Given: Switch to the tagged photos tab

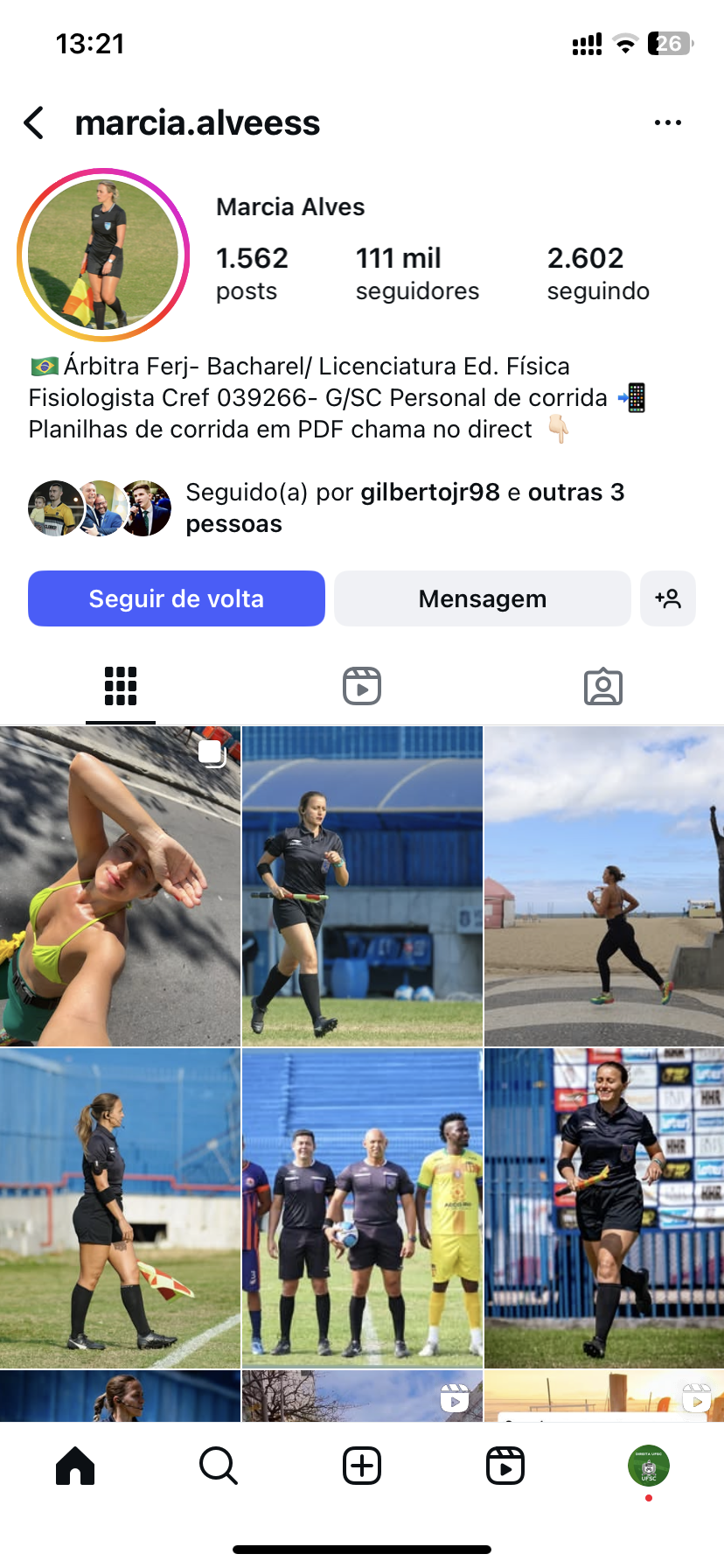Looking at the screenshot, I should [x=603, y=687].
